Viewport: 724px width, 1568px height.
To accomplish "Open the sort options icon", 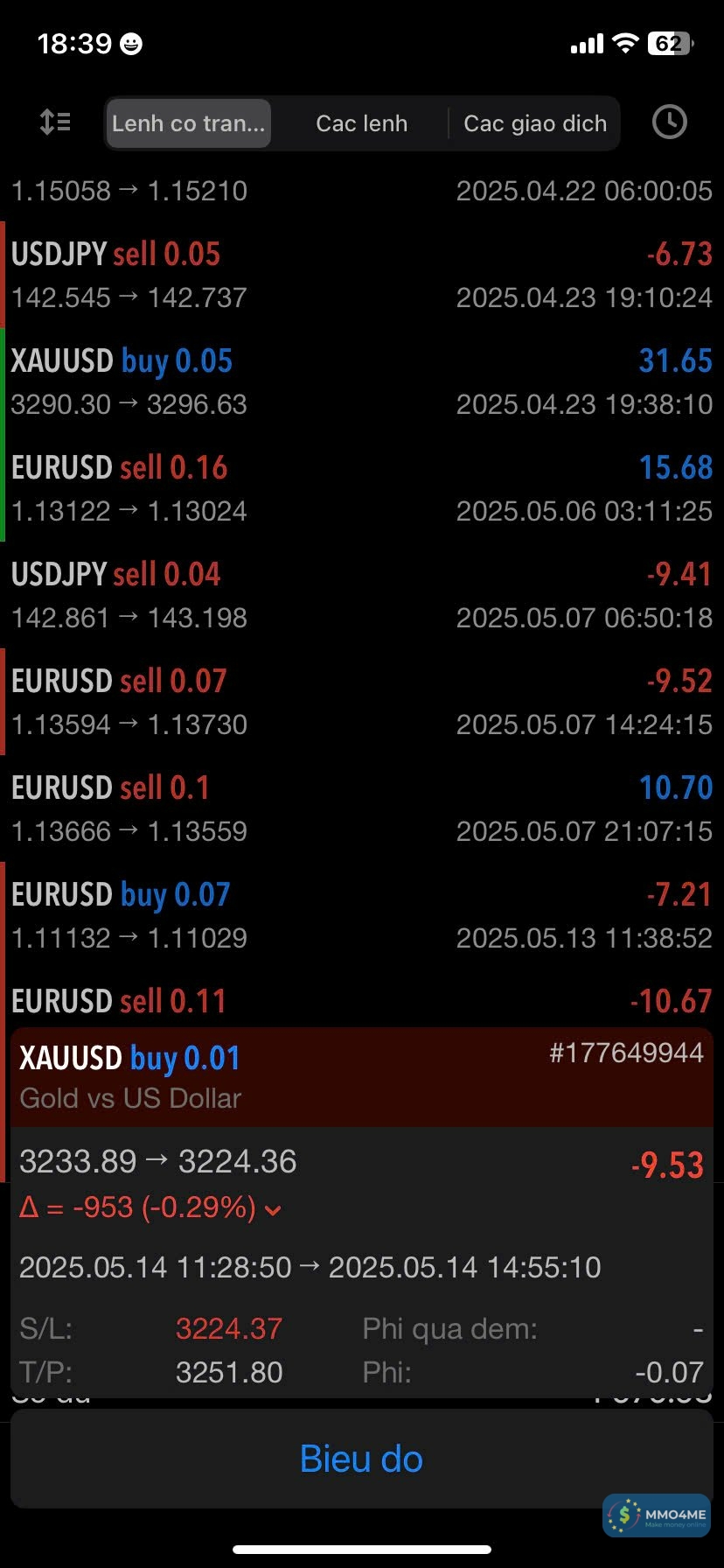I will 55,122.
